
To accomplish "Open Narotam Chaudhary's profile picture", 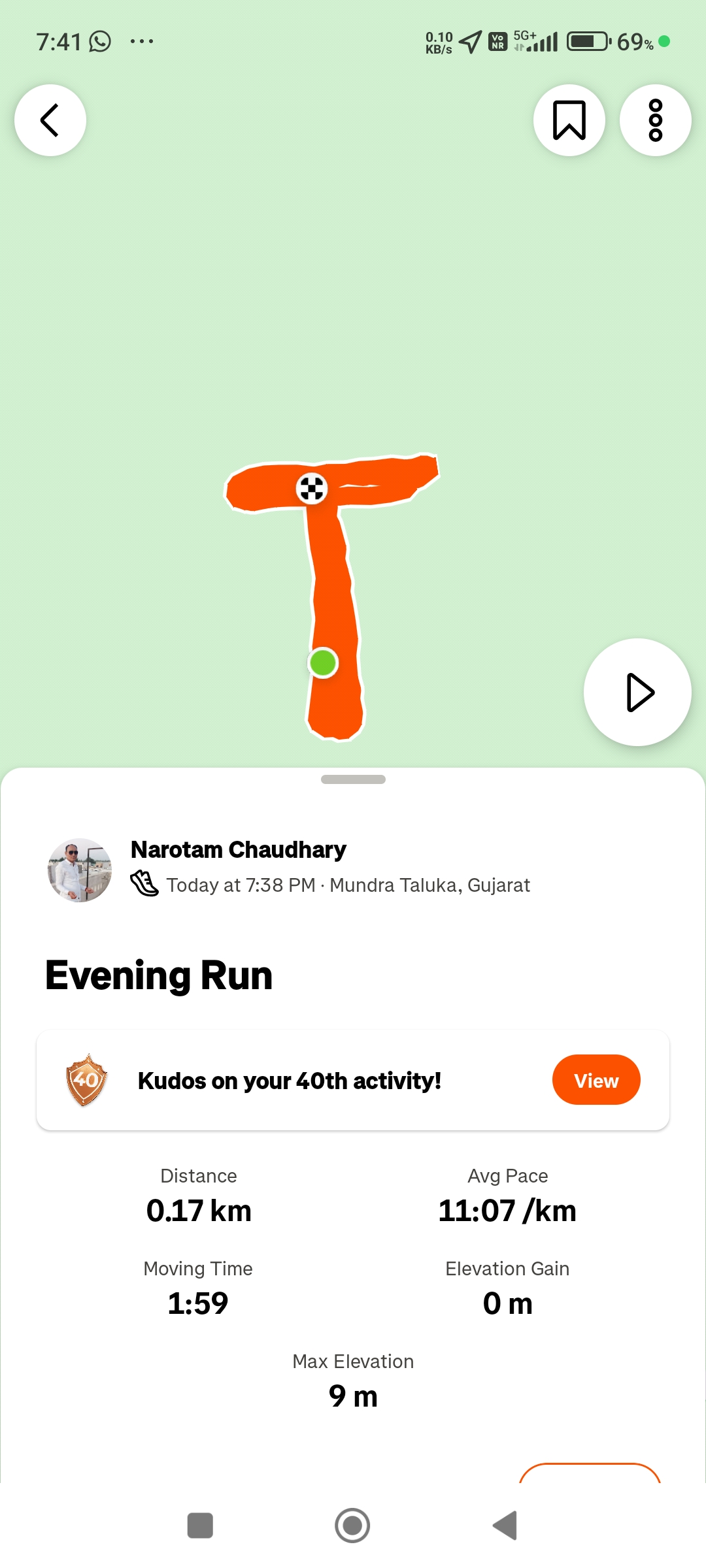I will click(x=80, y=870).
